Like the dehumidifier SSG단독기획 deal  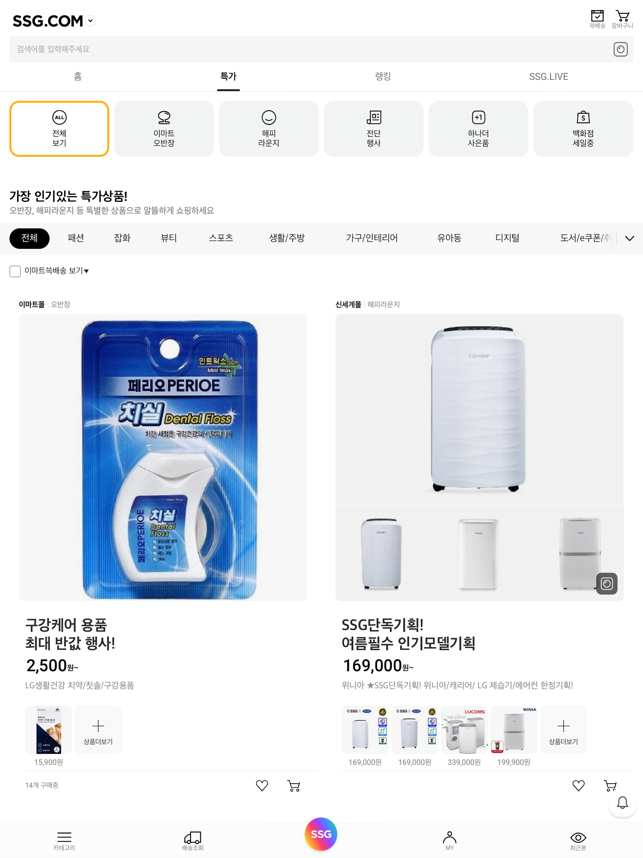(578, 786)
